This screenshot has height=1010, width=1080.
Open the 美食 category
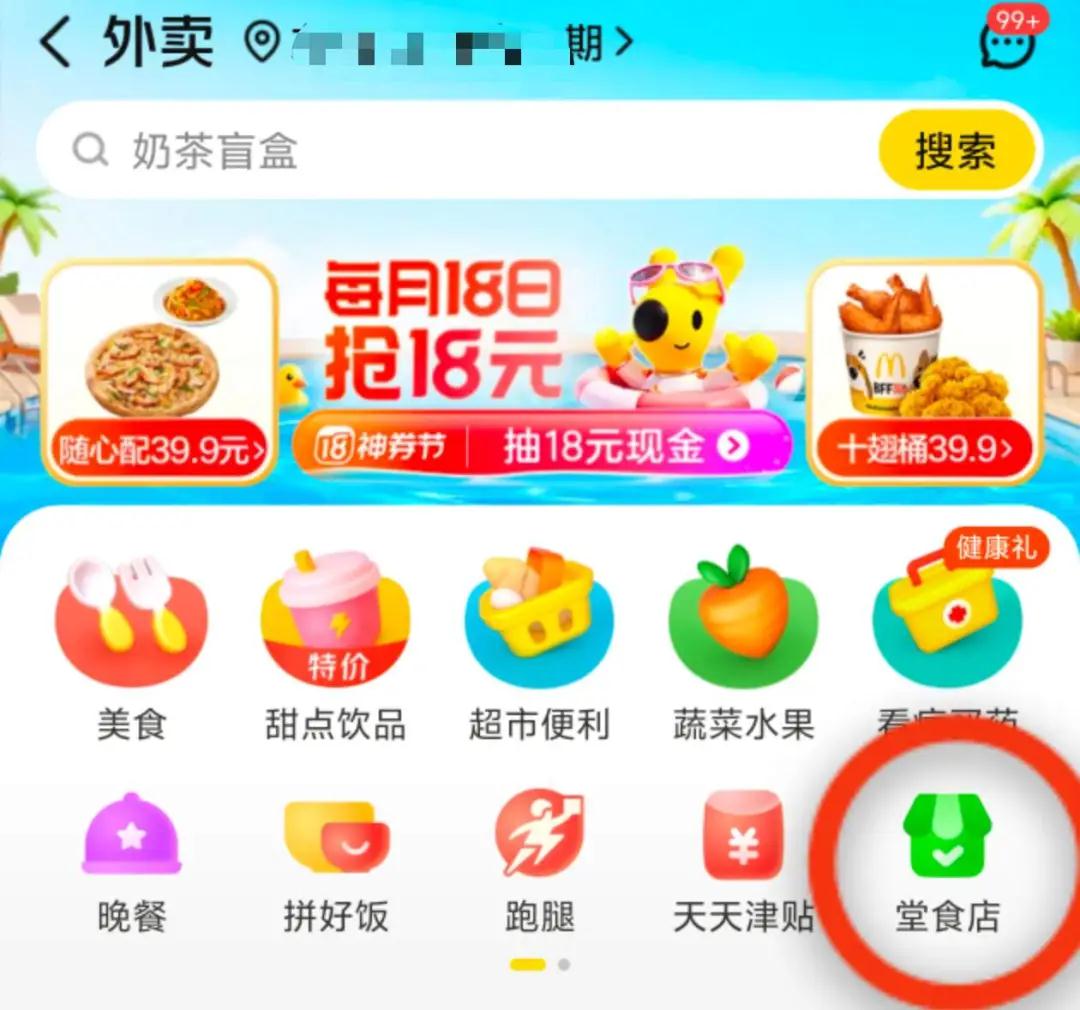pyautogui.click(x=131, y=650)
